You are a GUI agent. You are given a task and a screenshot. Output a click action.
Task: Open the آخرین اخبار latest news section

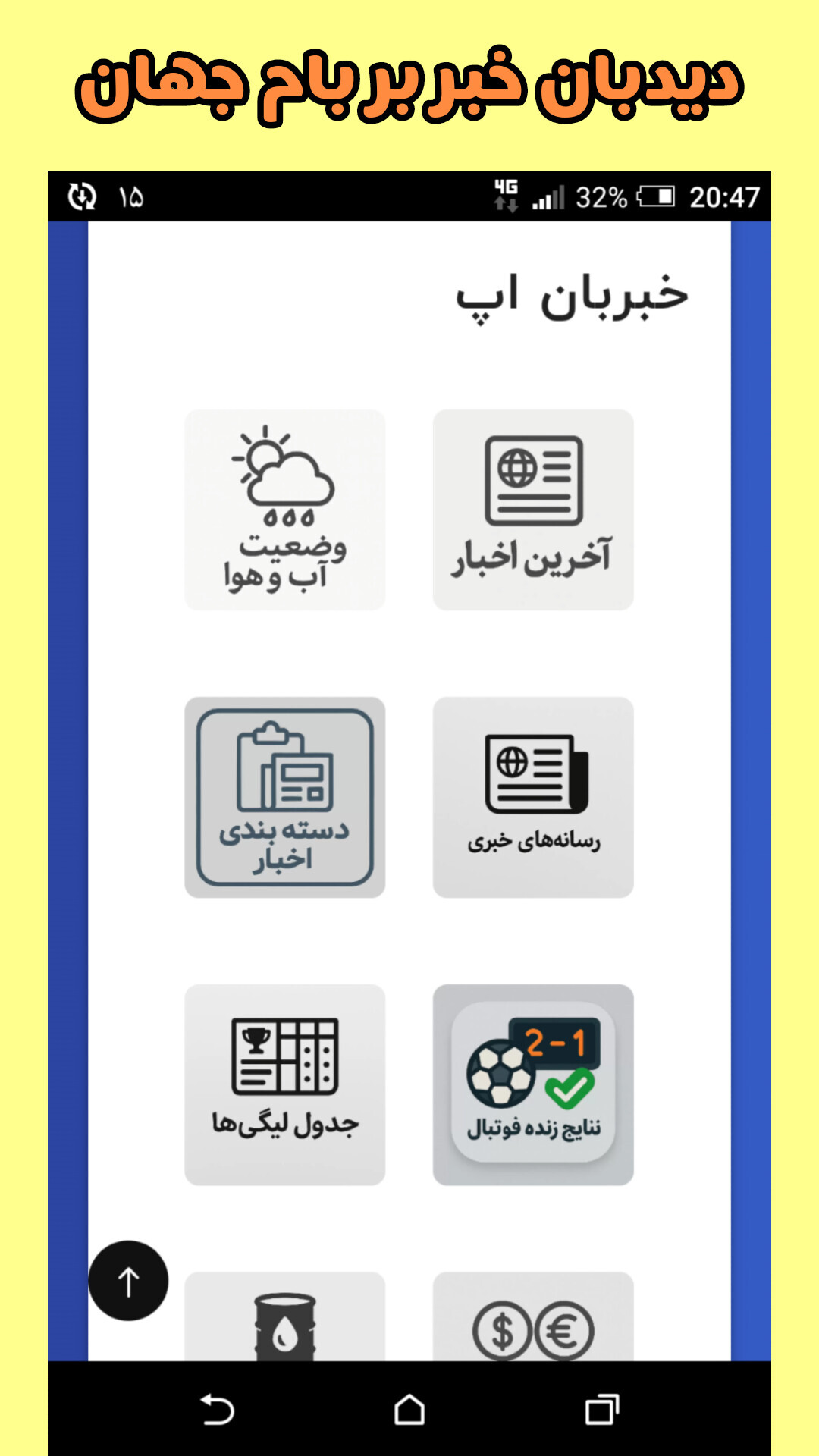533,508
